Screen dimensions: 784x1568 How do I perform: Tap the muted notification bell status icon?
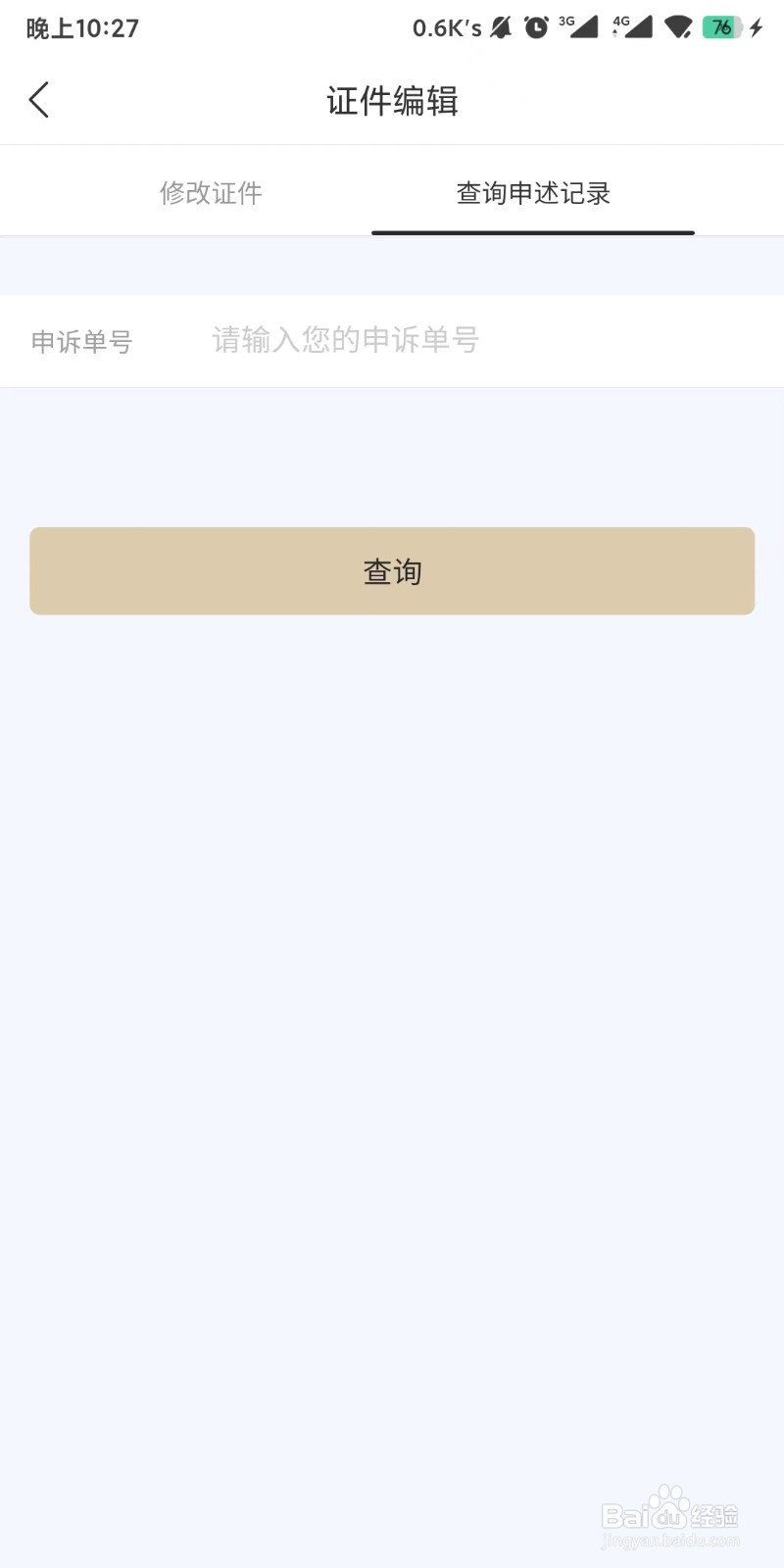click(x=501, y=27)
